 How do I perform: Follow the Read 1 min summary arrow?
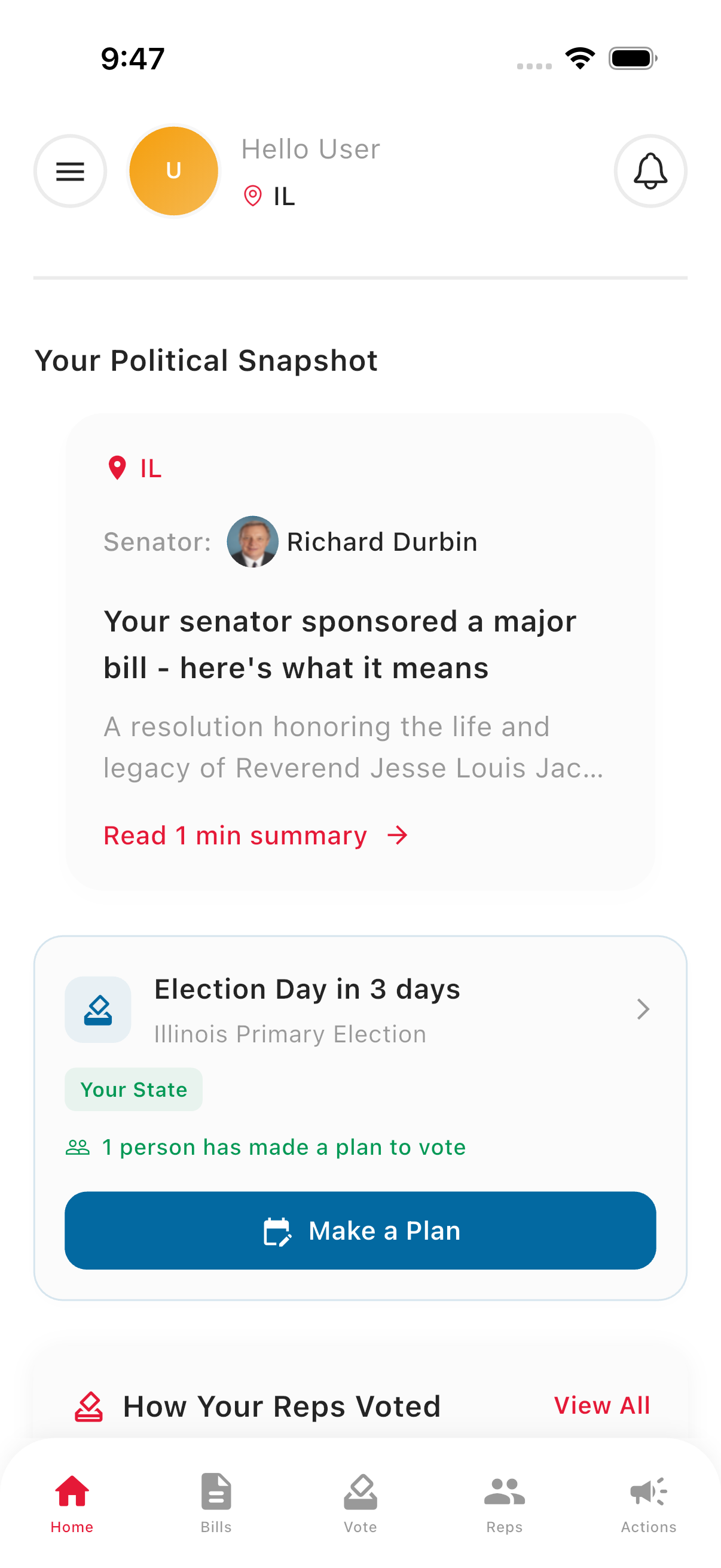click(397, 835)
